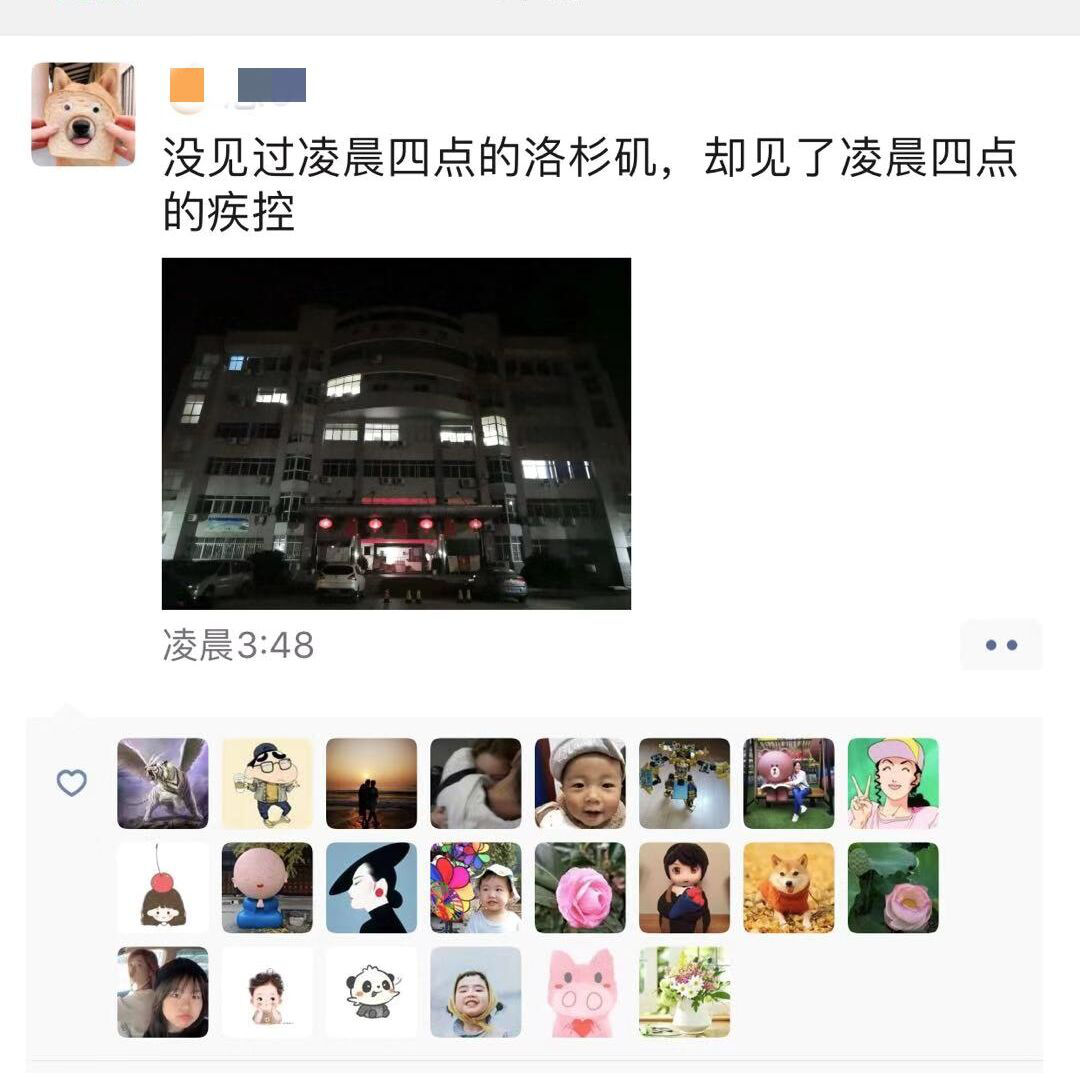Open the pink rose flower avatar

[x=580, y=887]
